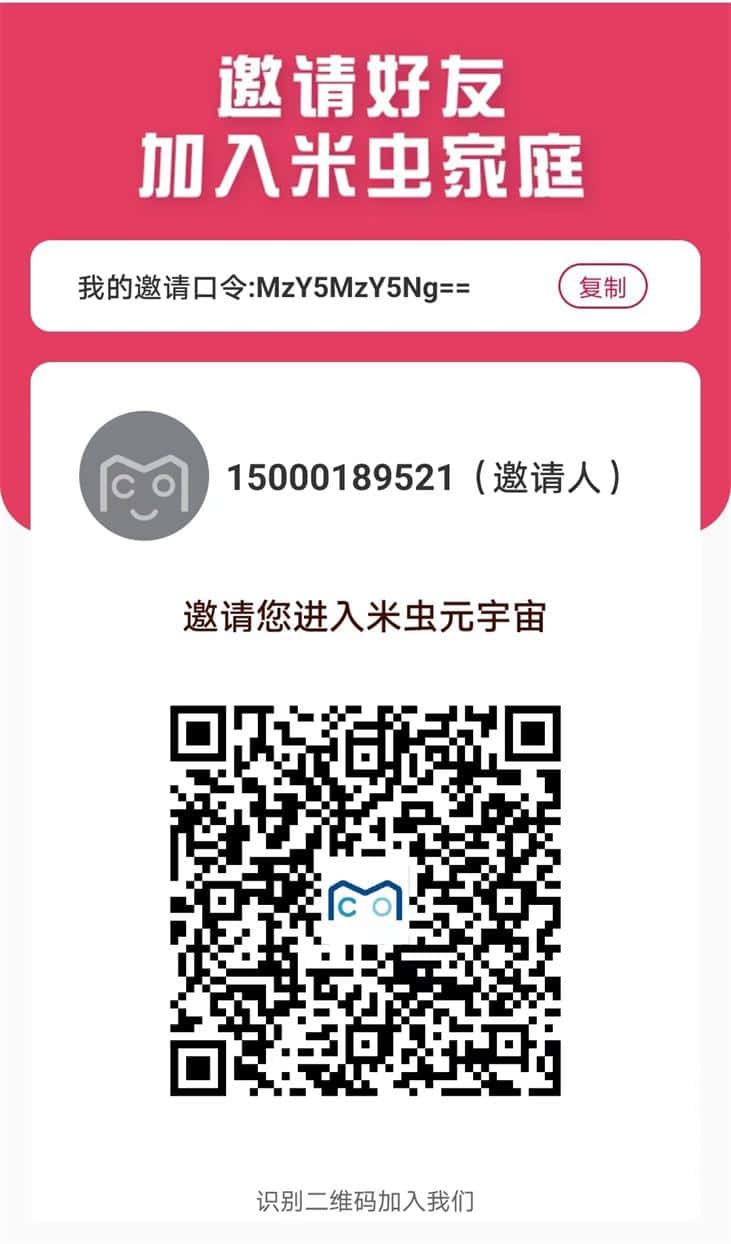The image size is (731, 1244).
Task: Copy the invitation code with 复制
Action: coord(602,288)
